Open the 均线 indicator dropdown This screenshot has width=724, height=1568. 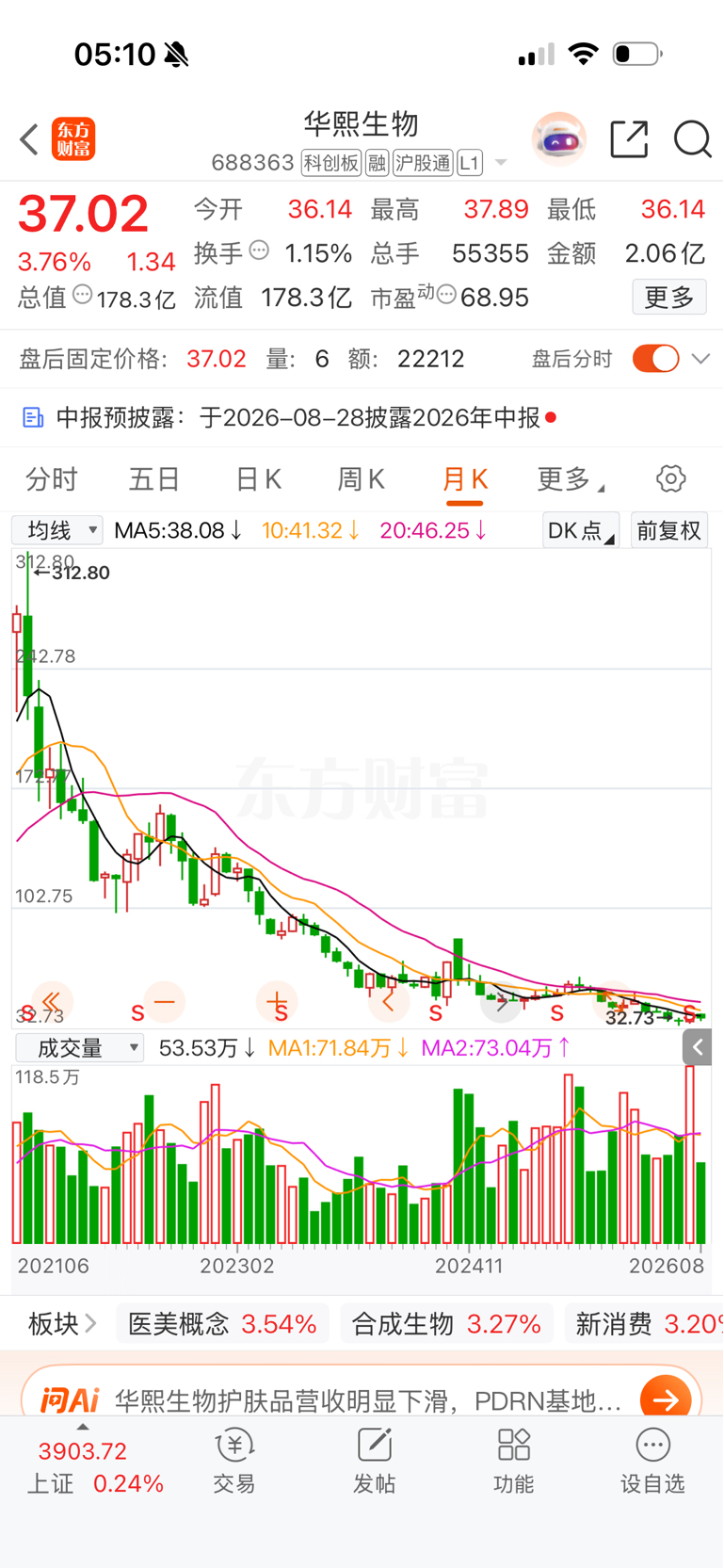coord(56,530)
